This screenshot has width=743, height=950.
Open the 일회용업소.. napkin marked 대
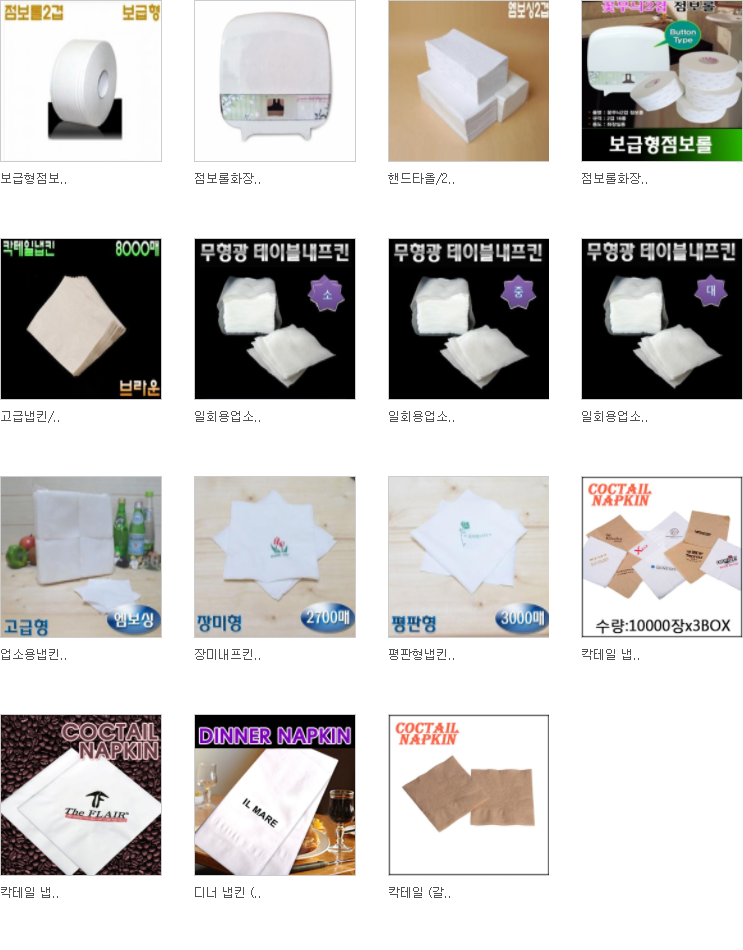click(x=662, y=318)
